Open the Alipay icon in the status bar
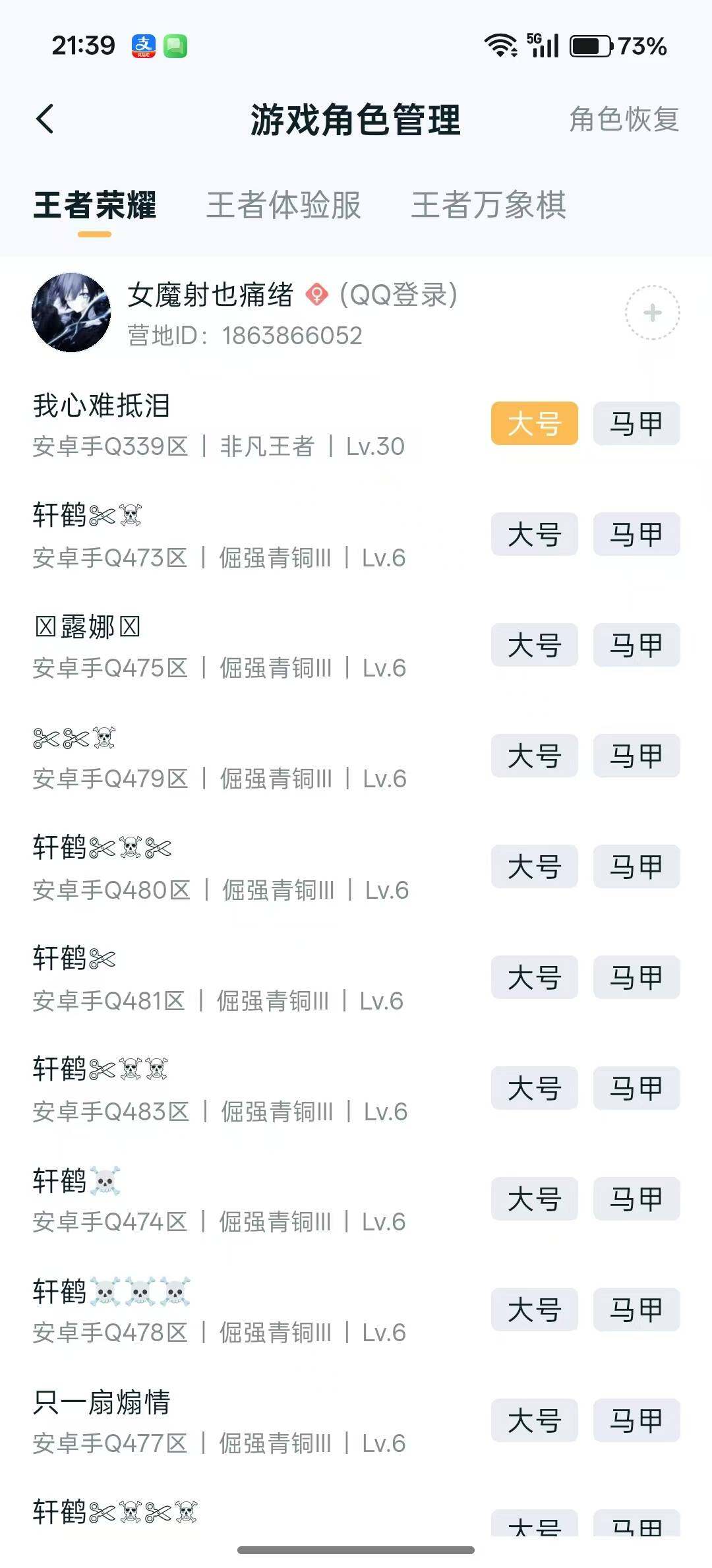This screenshot has height=1568, width=712. pyautogui.click(x=144, y=46)
